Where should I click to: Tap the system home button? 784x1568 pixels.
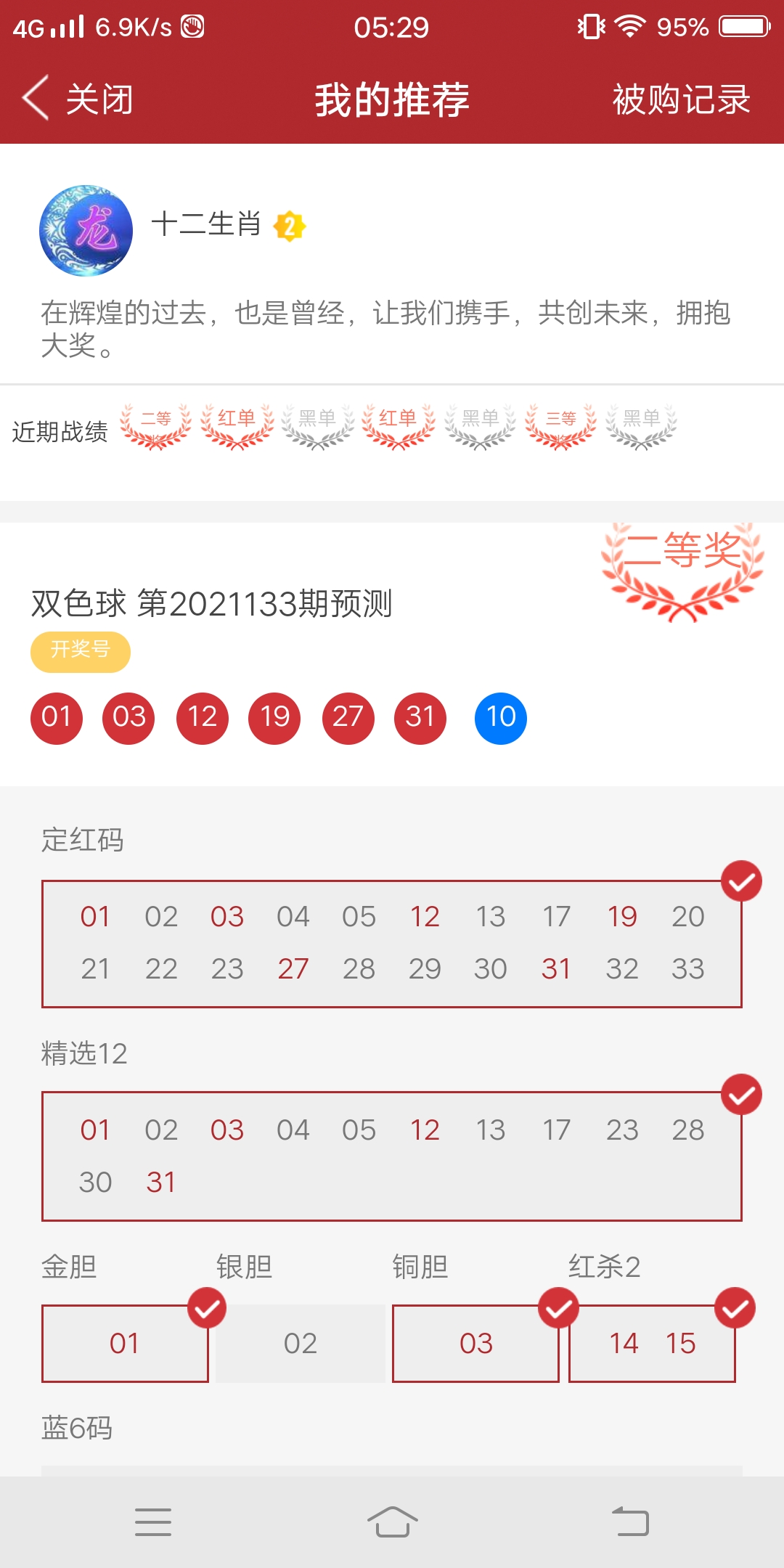[392, 1522]
